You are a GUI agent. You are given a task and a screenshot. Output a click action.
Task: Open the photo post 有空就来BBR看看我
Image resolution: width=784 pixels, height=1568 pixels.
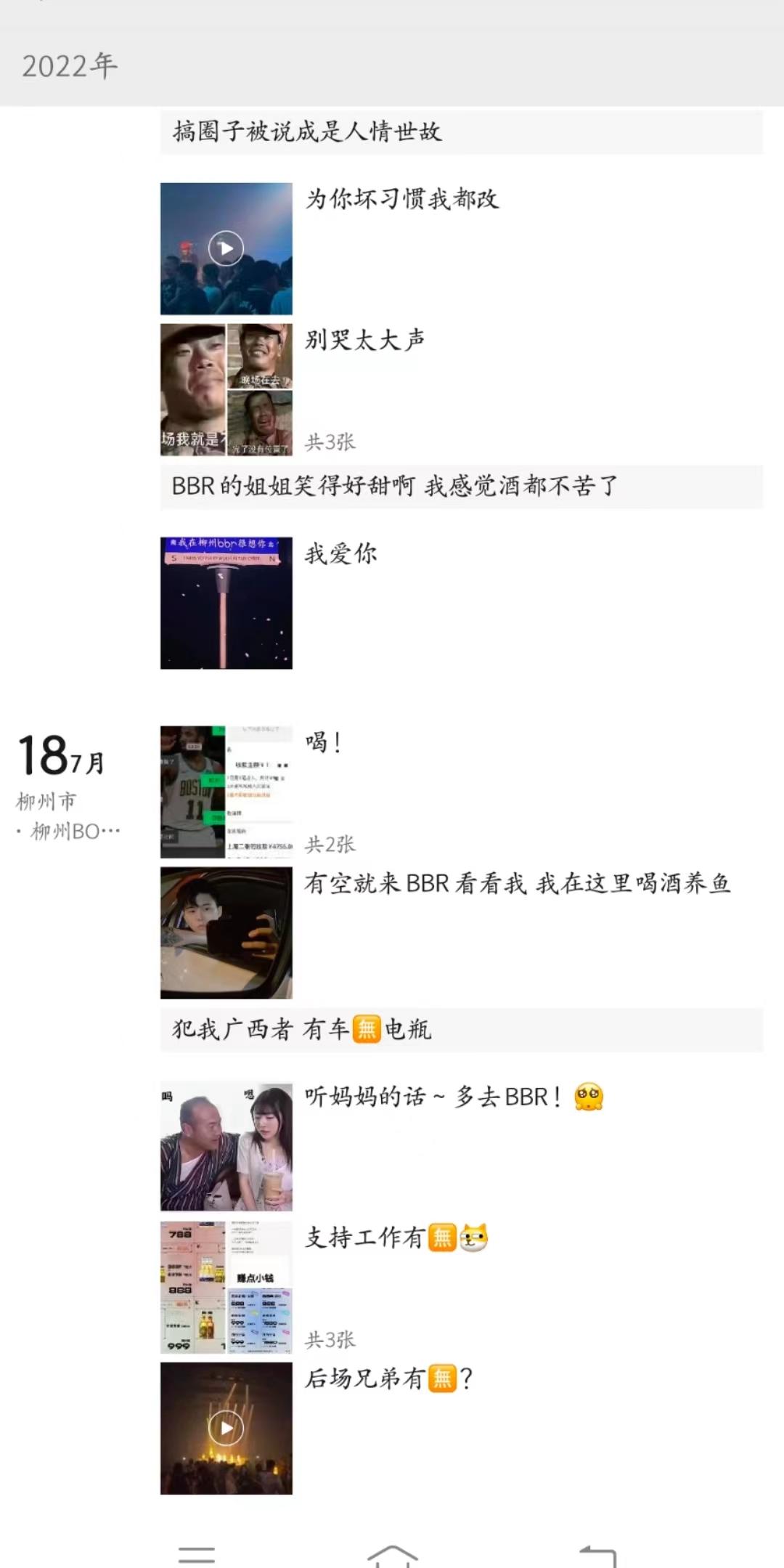(x=226, y=933)
